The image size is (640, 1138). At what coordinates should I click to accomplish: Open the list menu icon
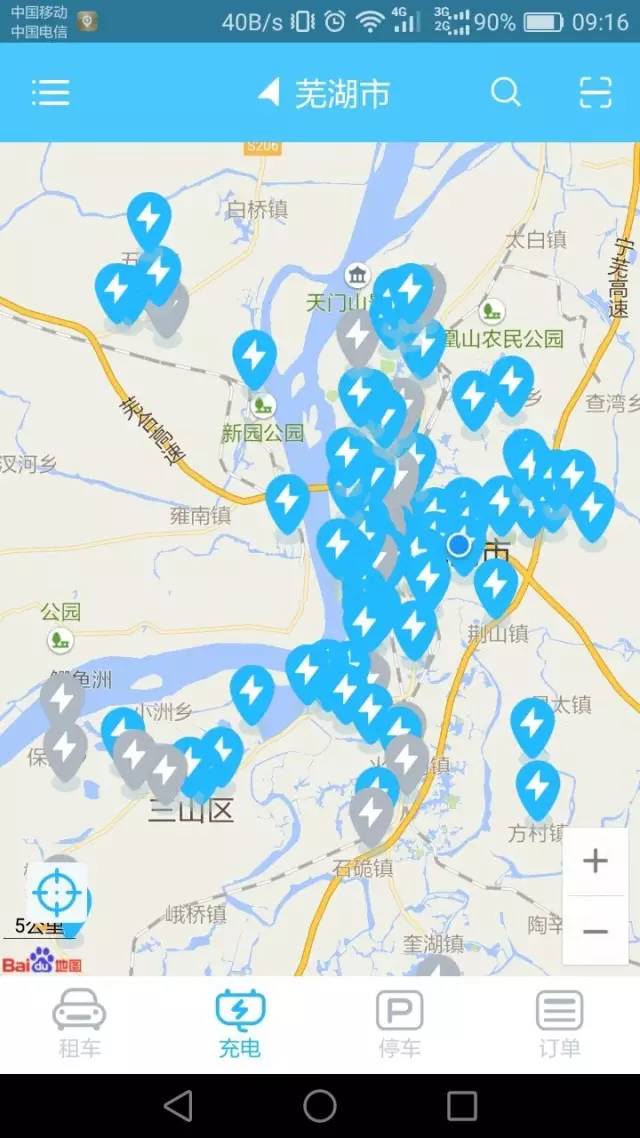[50, 93]
